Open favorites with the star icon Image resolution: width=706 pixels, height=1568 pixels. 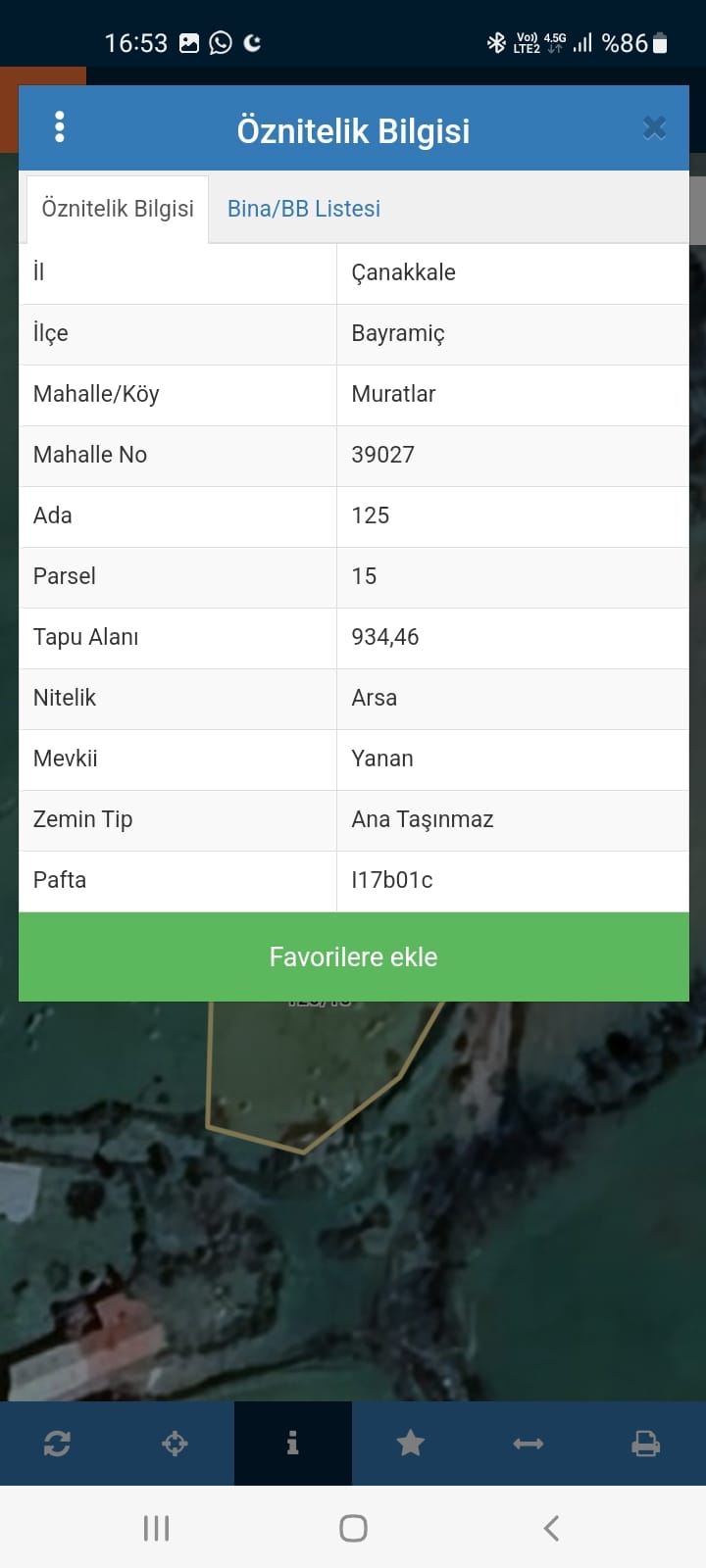coord(410,1444)
